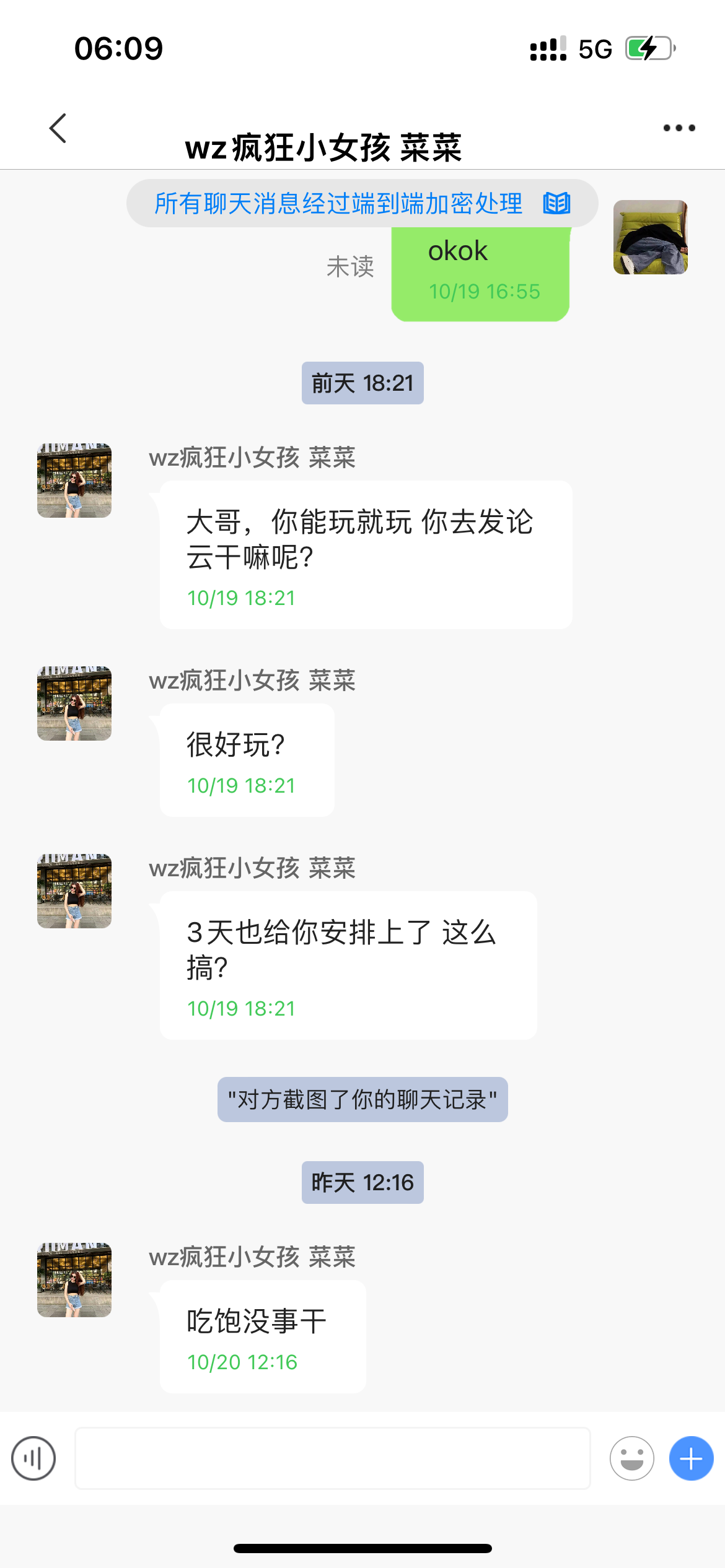
Task: Go back from this chat
Action: point(58,129)
